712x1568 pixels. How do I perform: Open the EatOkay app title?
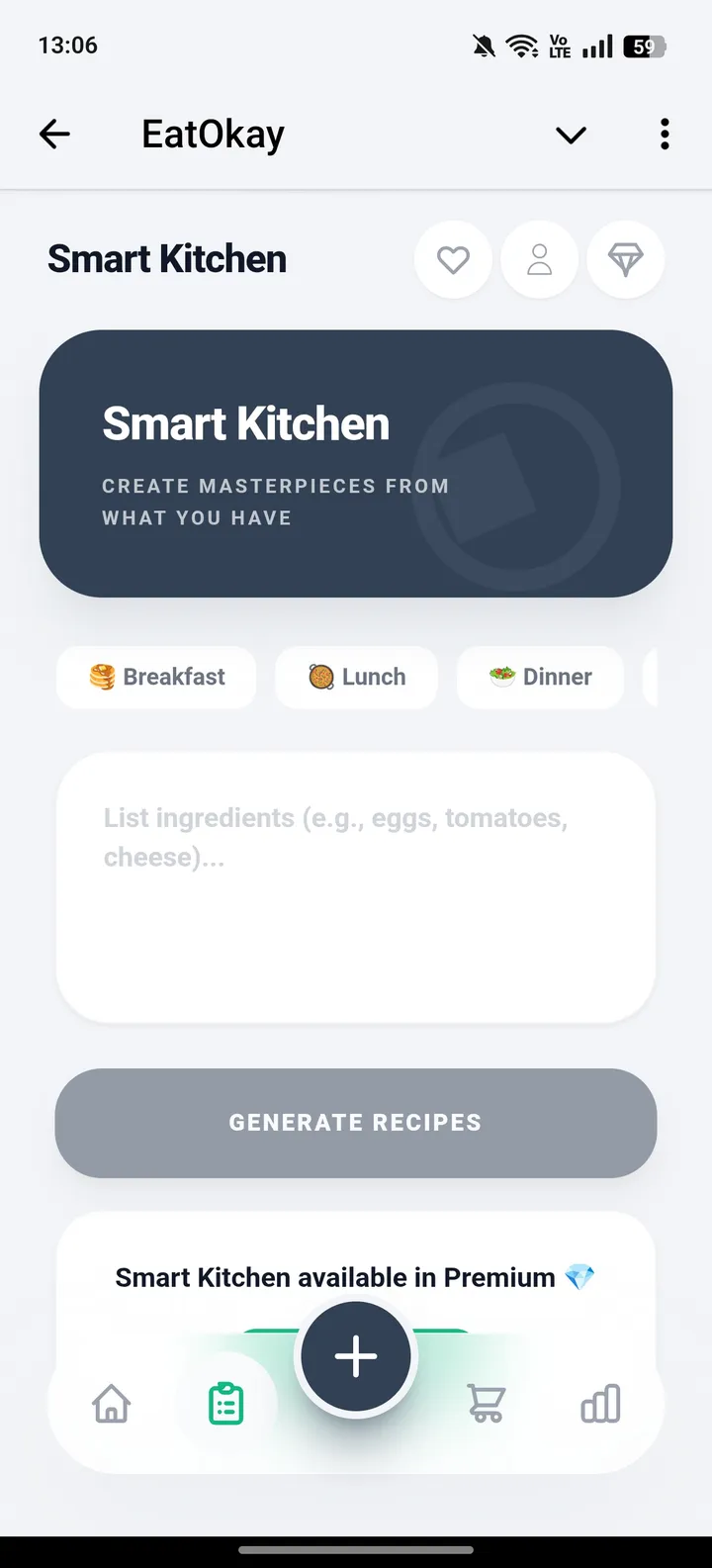pyautogui.click(x=212, y=134)
